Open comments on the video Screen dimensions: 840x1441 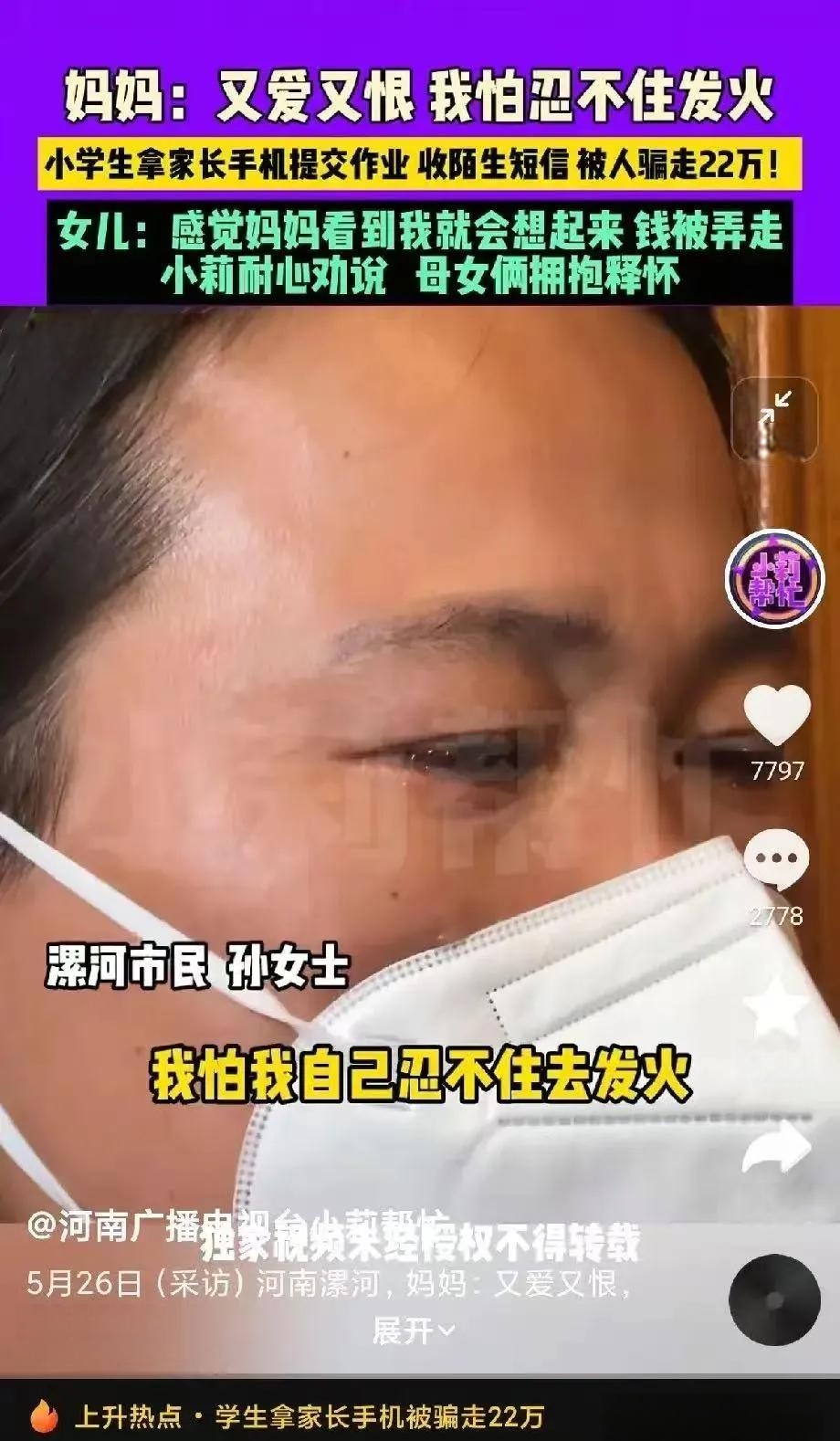click(777, 863)
